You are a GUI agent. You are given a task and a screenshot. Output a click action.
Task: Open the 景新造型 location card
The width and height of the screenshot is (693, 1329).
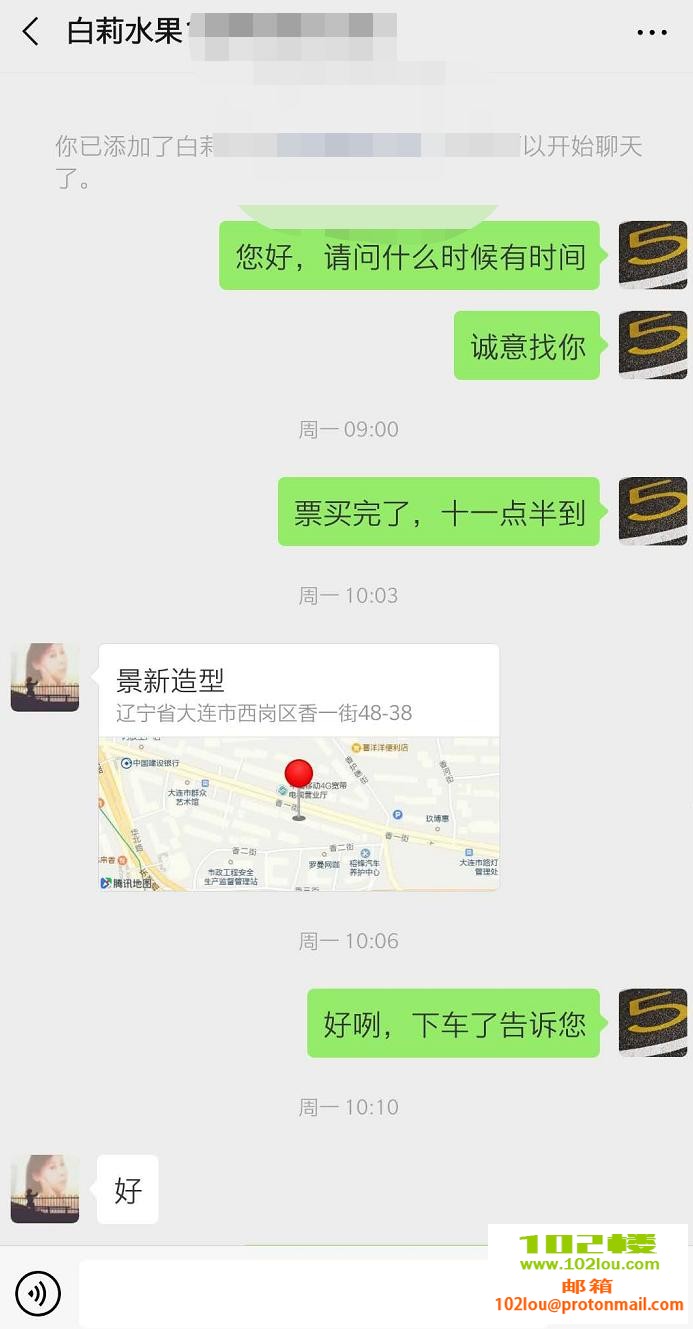[x=298, y=767]
